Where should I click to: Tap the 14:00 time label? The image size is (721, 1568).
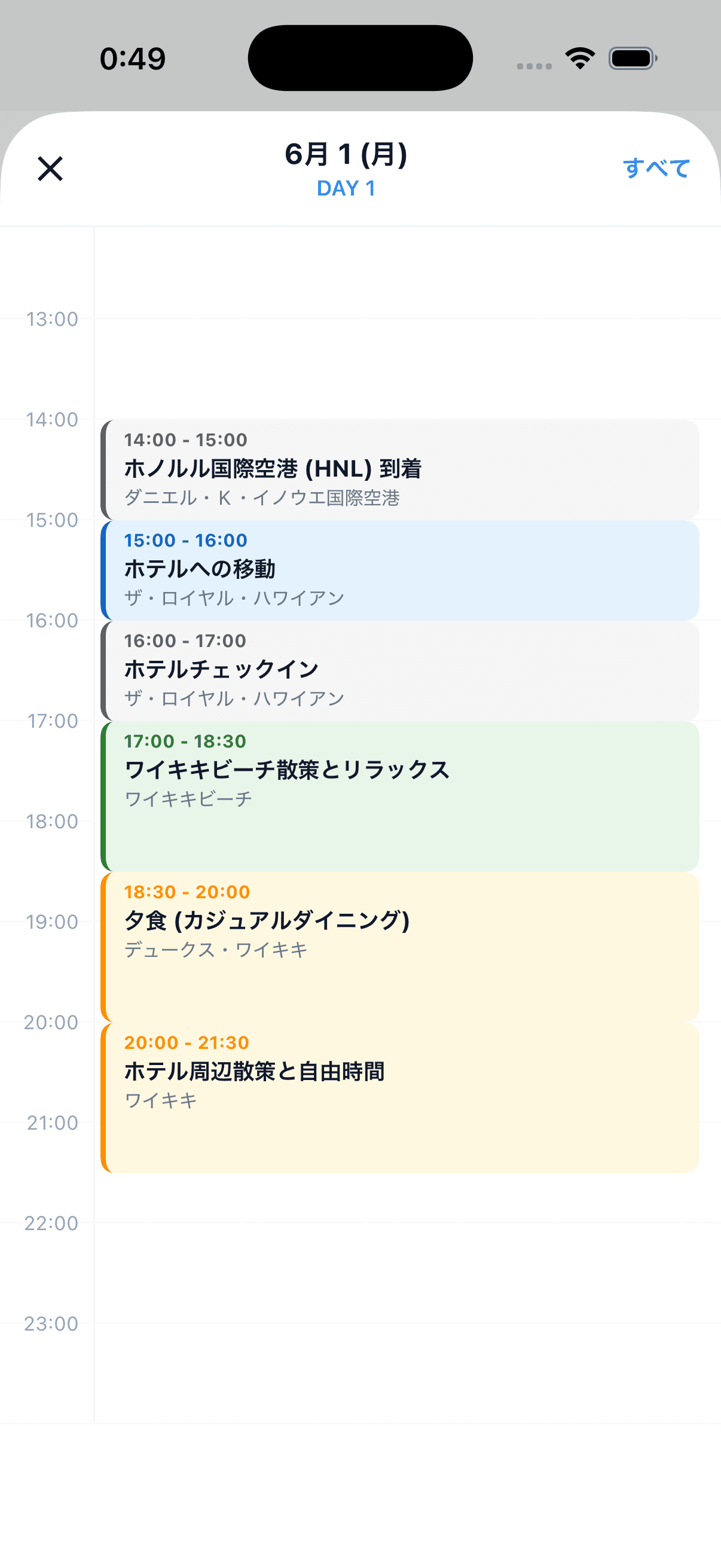point(52,419)
